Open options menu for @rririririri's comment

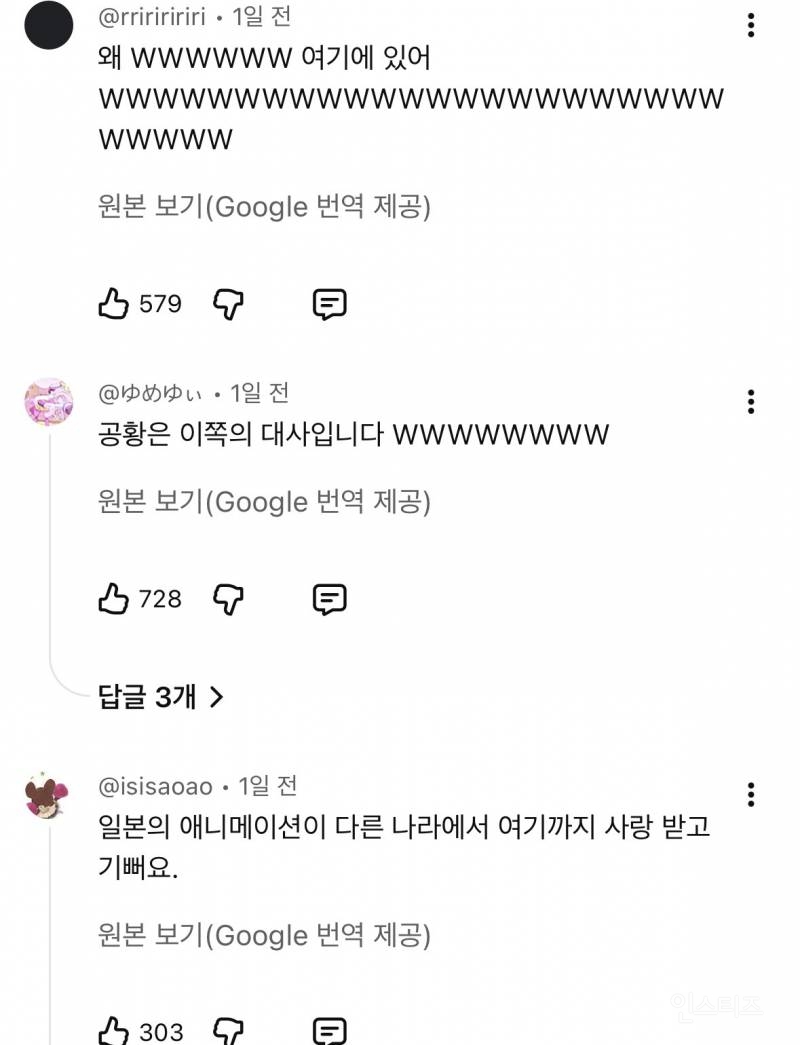pyautogui.click(x=752, y=26)
